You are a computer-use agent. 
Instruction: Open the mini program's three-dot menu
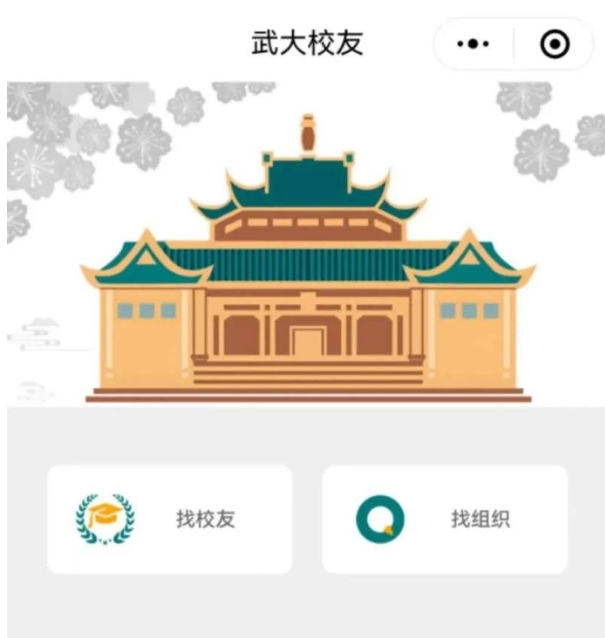472,44
